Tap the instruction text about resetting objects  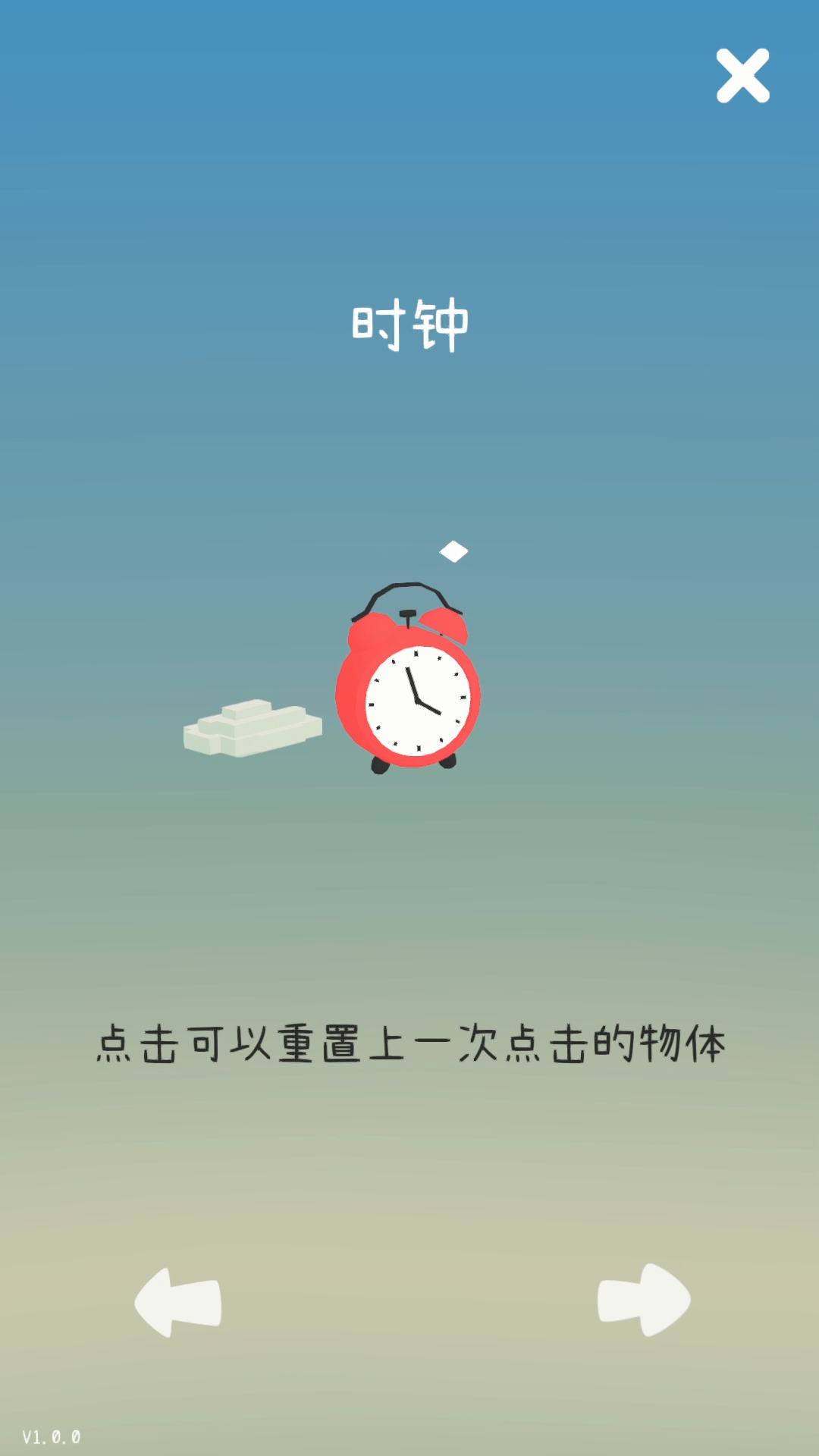tap(409, 1043)
